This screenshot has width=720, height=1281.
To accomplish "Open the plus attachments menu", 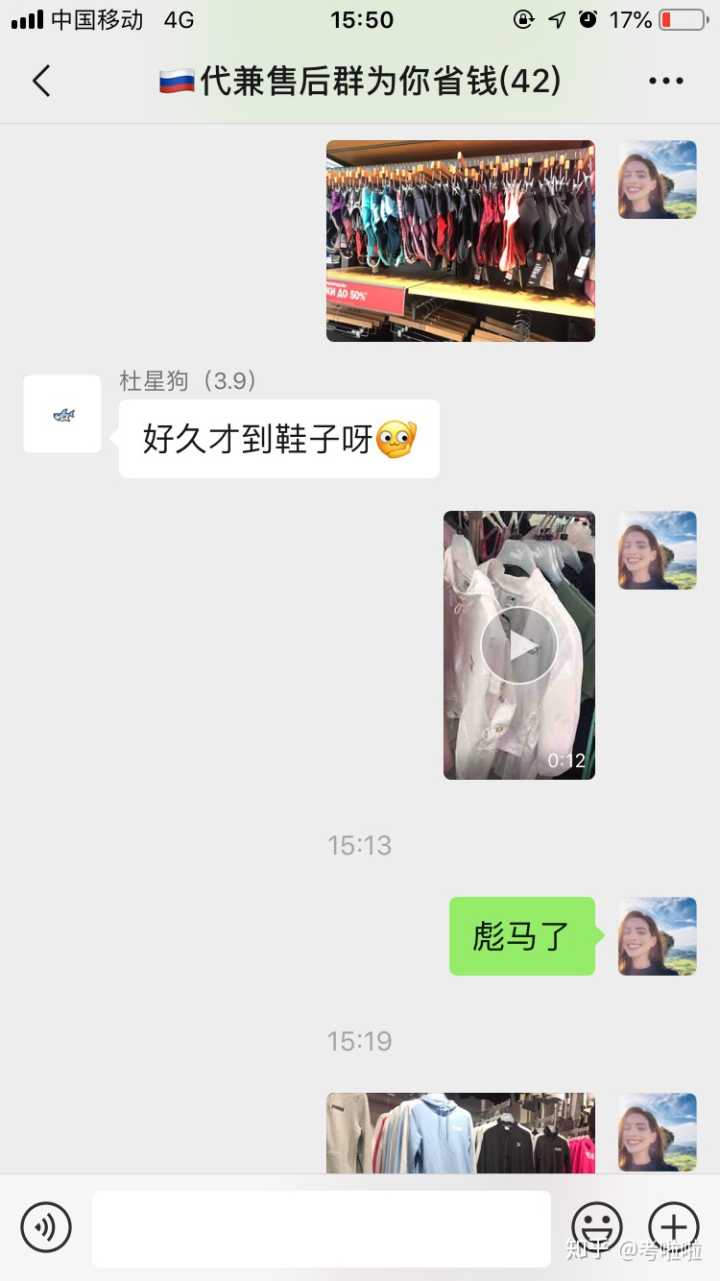I will 674,1227.
